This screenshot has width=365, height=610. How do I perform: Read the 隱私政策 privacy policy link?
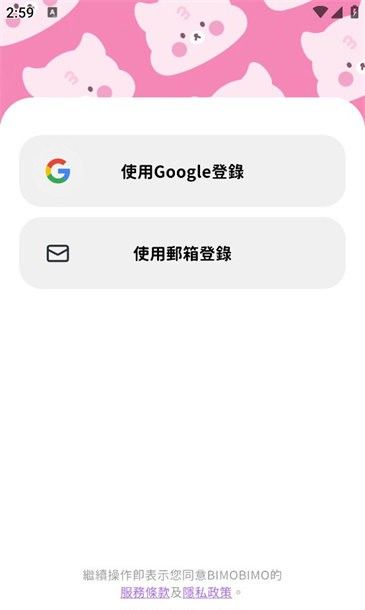click(207, 593)
